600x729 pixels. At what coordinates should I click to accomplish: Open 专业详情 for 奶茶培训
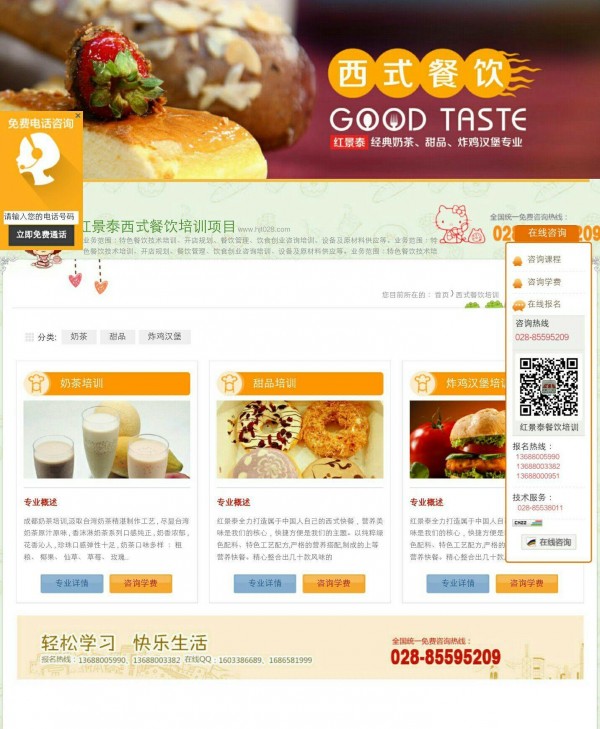click(x=72, y=583)
